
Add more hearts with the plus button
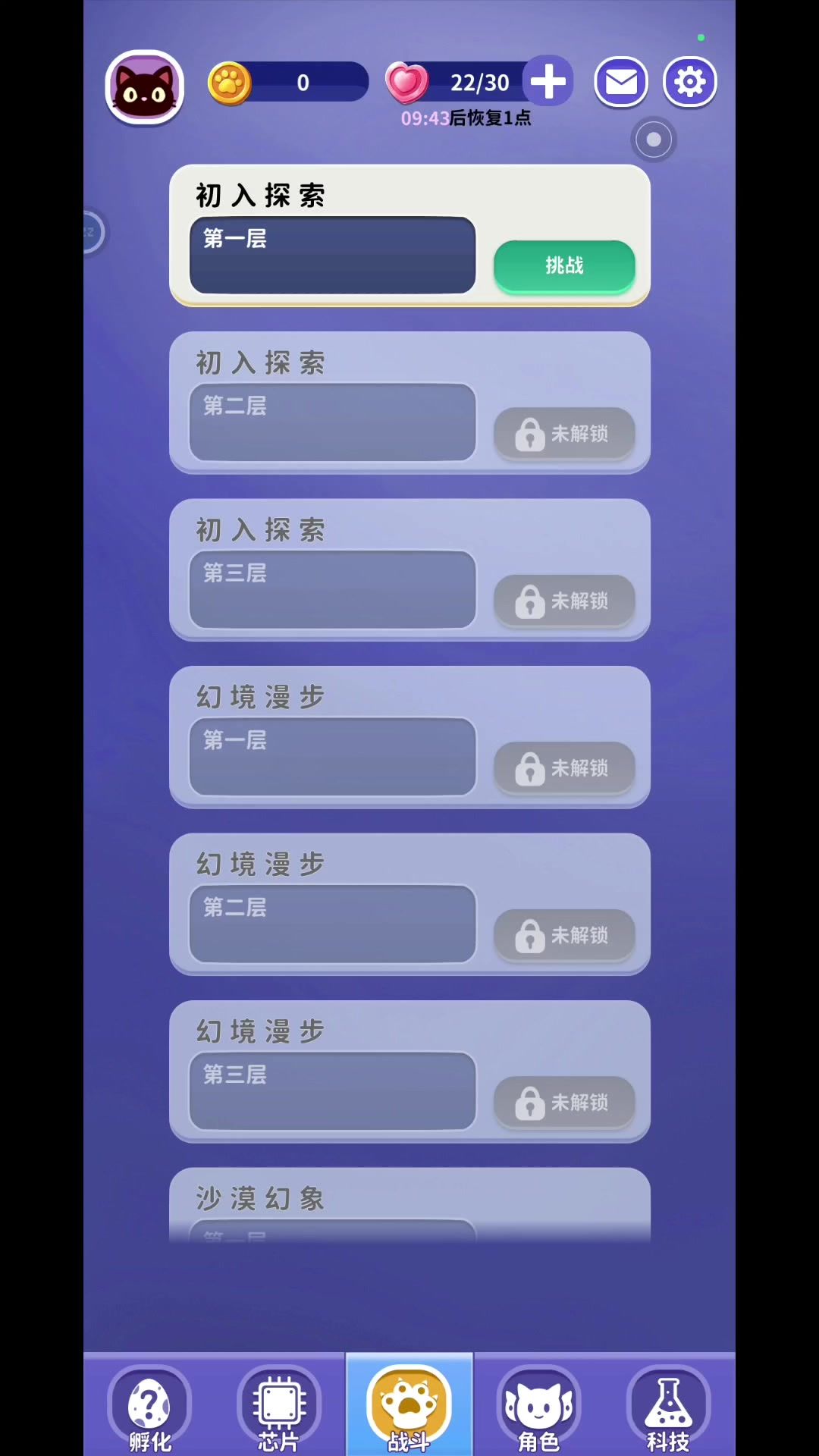click(548, 81)
